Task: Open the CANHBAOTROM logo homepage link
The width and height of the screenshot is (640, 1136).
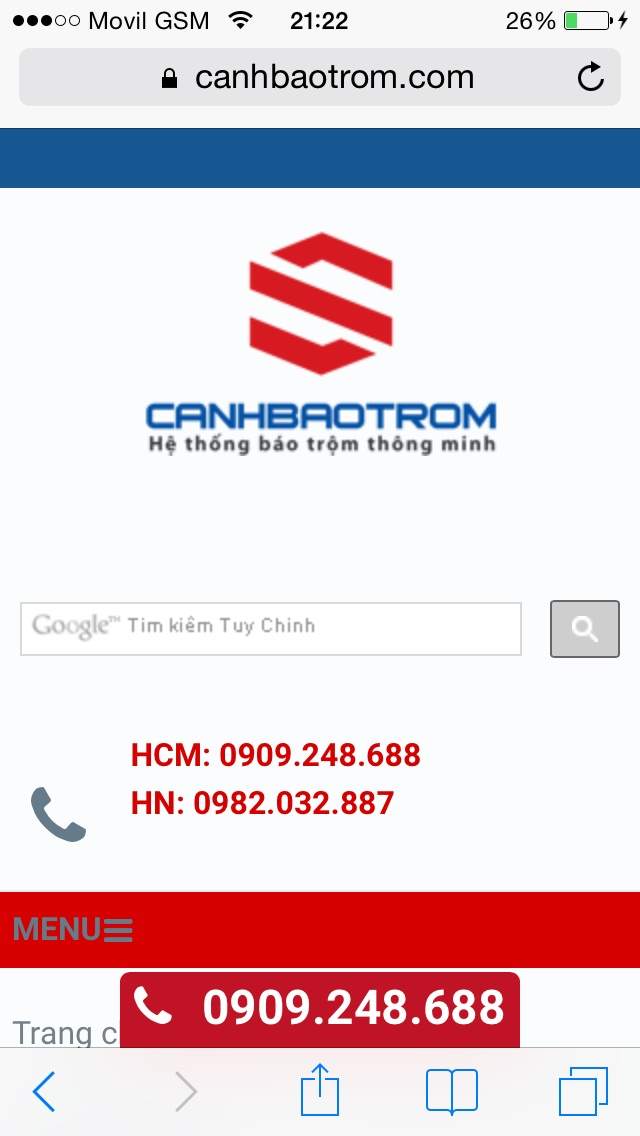Action: point(321,343)
